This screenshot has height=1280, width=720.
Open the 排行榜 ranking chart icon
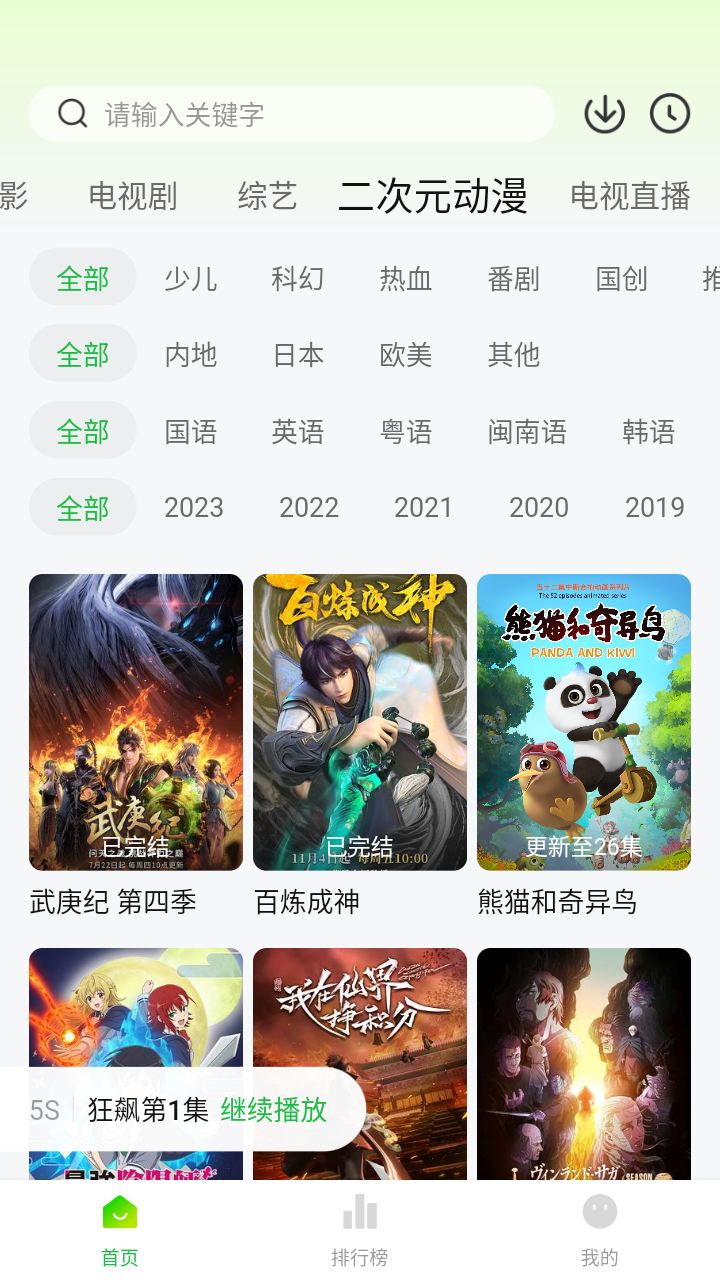pyautogui.click(x=359, y=1210)
